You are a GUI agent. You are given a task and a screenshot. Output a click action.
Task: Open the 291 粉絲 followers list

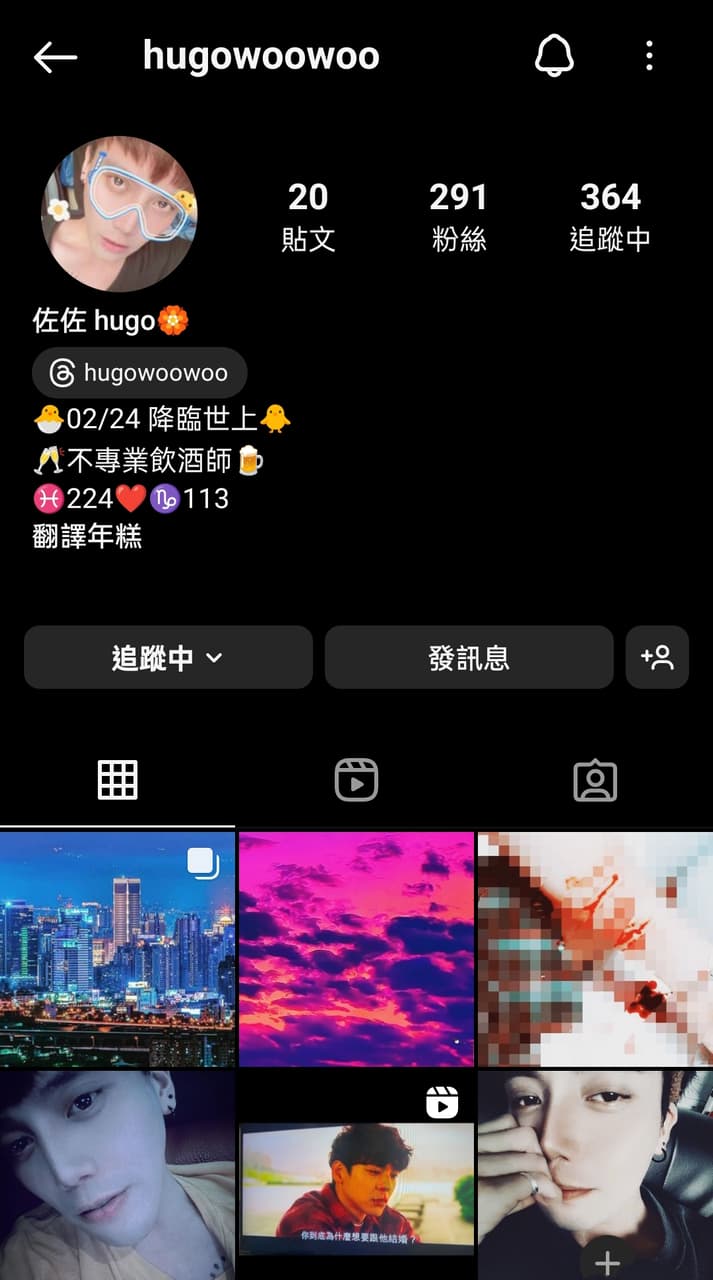[458, 216]
